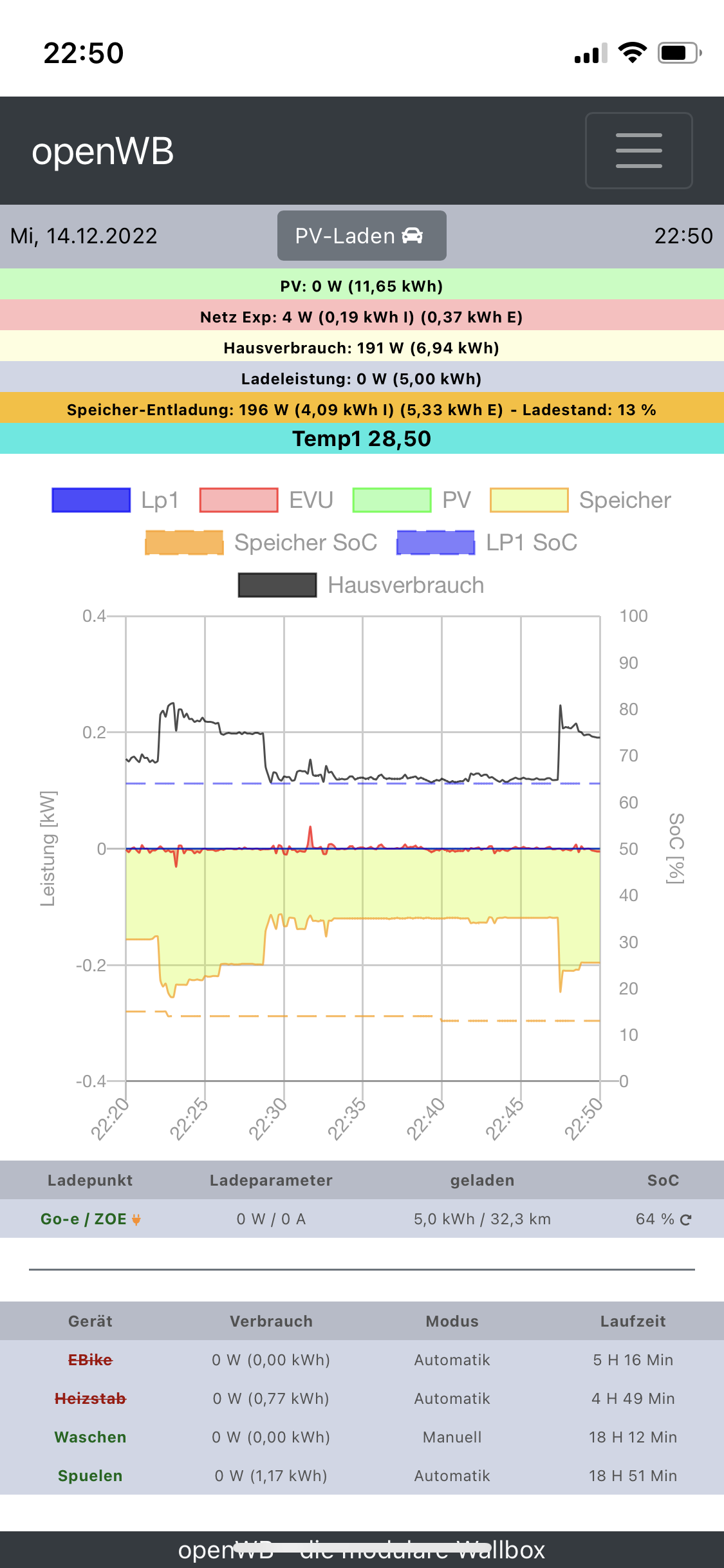Change the Automatik mode for Heizstab
This screenshot has width=724, height=1568.
pyautogui.click(x=452, y=1399)
